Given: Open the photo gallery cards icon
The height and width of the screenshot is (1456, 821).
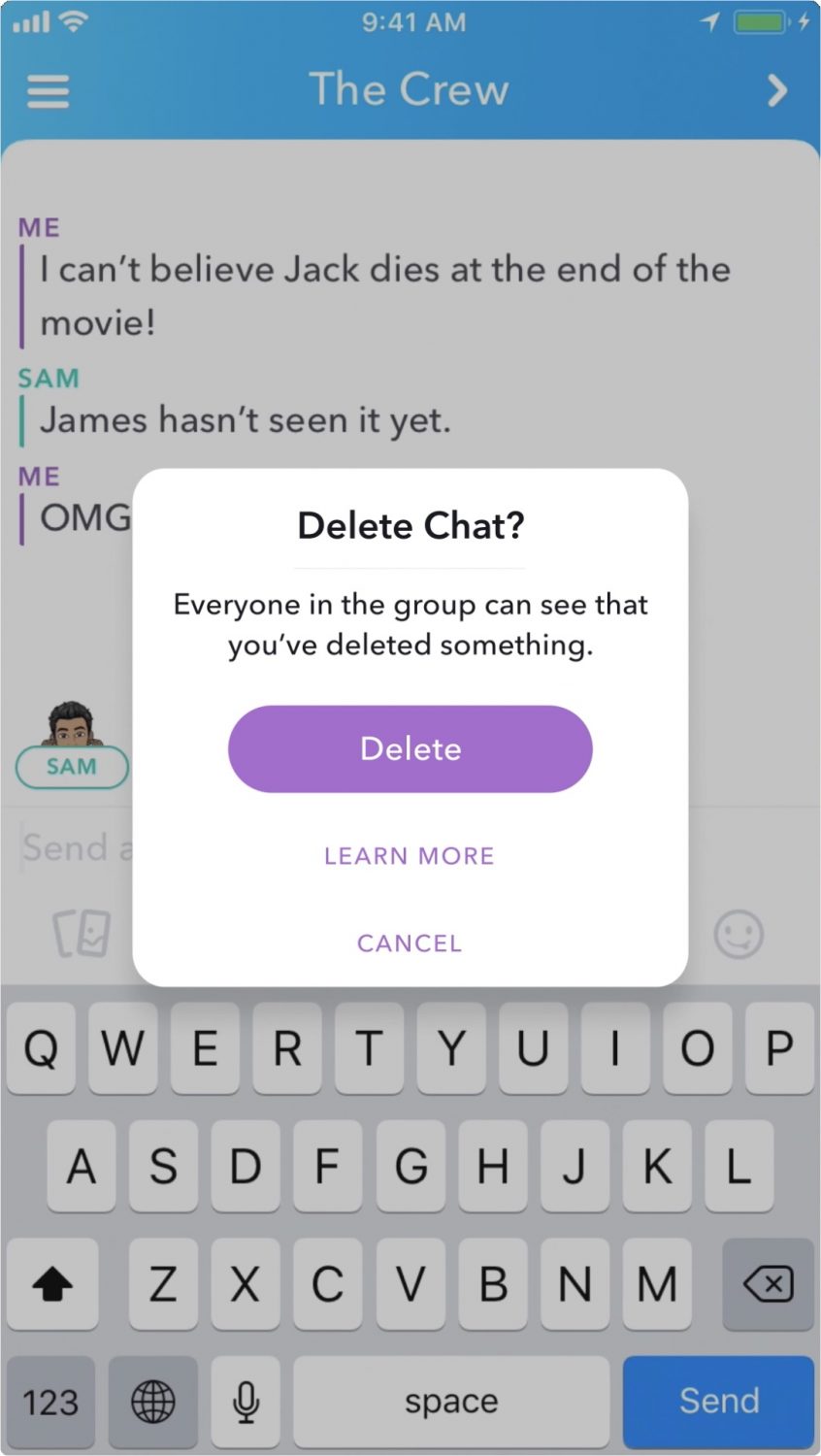Looking at the screenshot, I should click(x=82, y=934).
